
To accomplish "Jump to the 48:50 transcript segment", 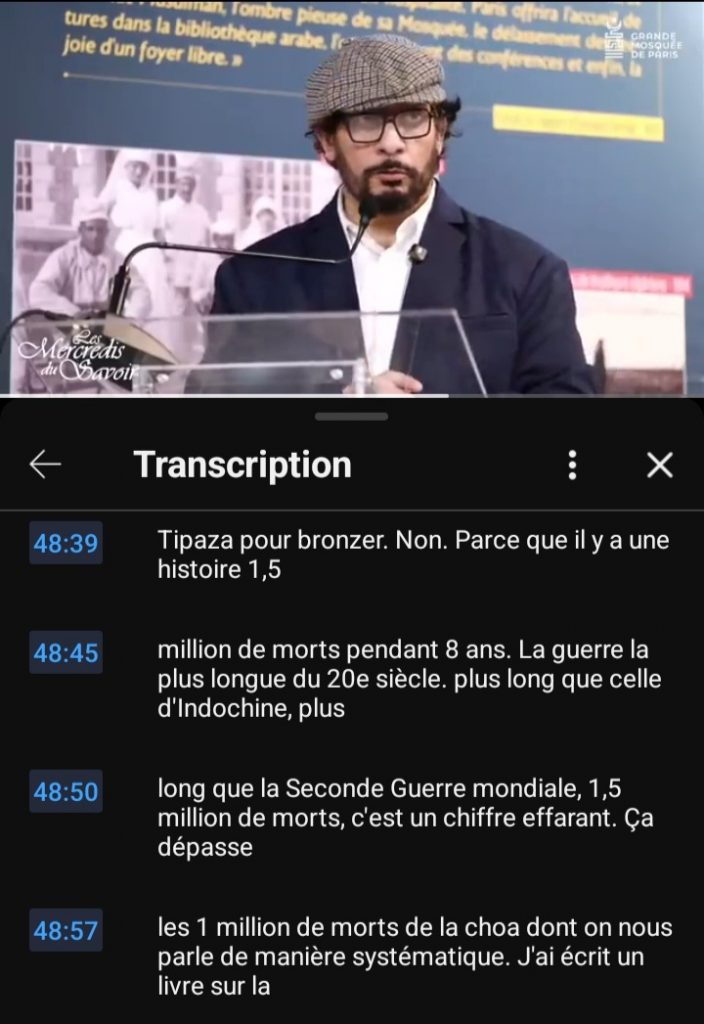I will 66,791.
